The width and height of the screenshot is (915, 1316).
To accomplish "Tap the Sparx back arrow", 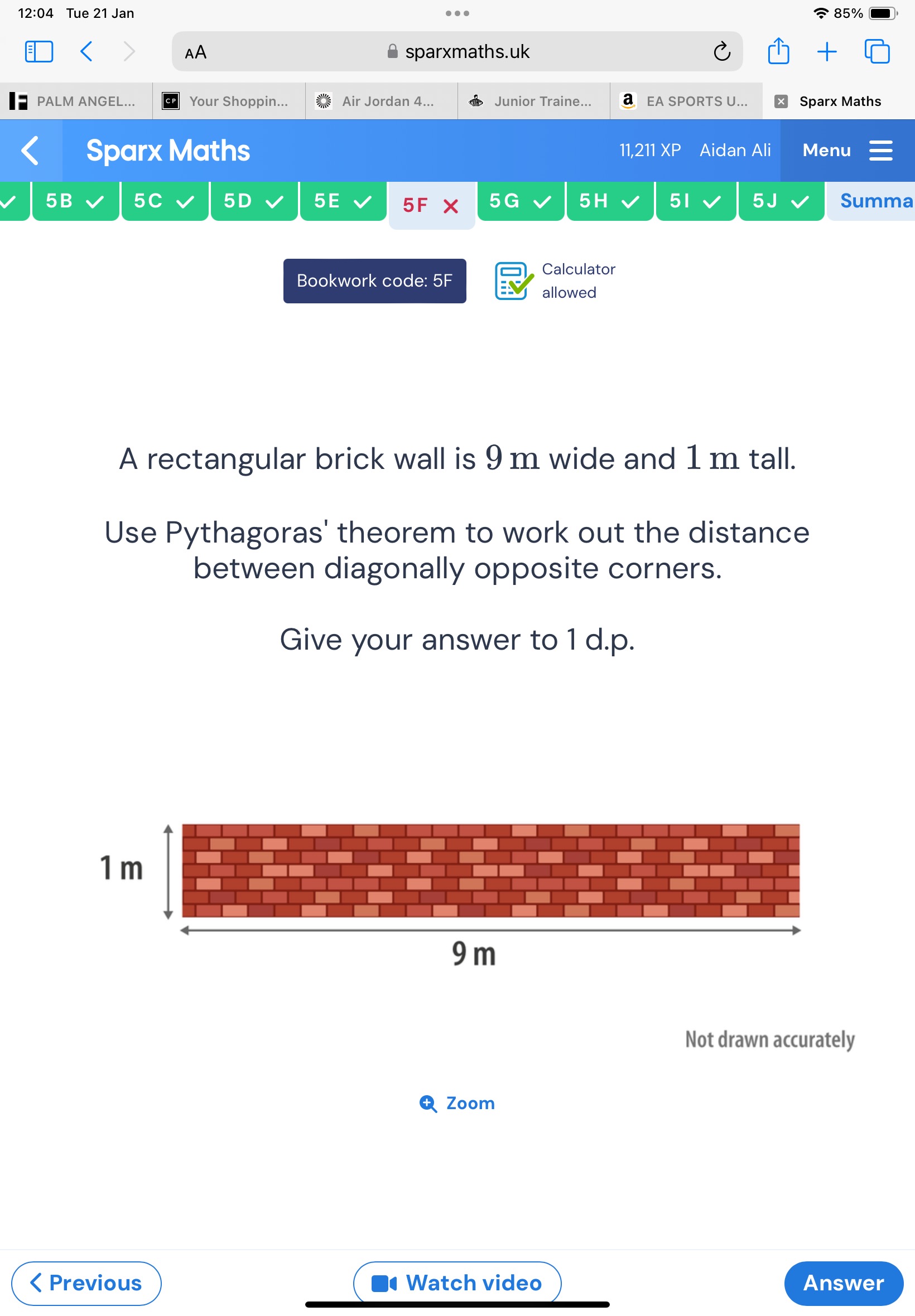I will [x=30, y=150].
